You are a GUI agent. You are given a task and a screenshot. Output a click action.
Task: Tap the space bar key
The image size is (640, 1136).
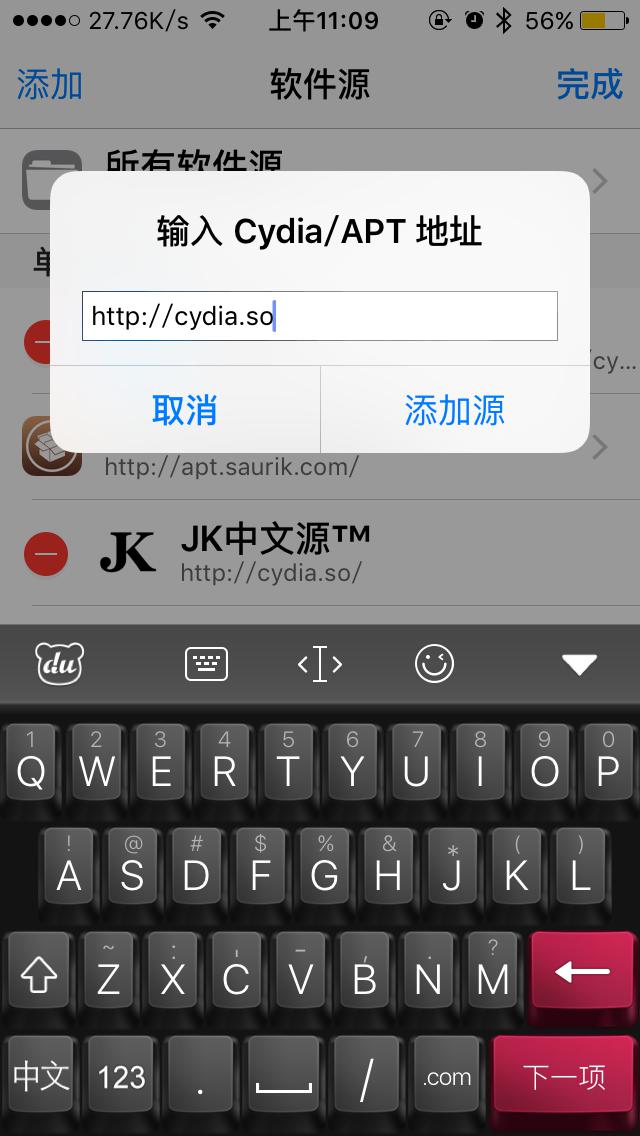(x=281, y=1077)
